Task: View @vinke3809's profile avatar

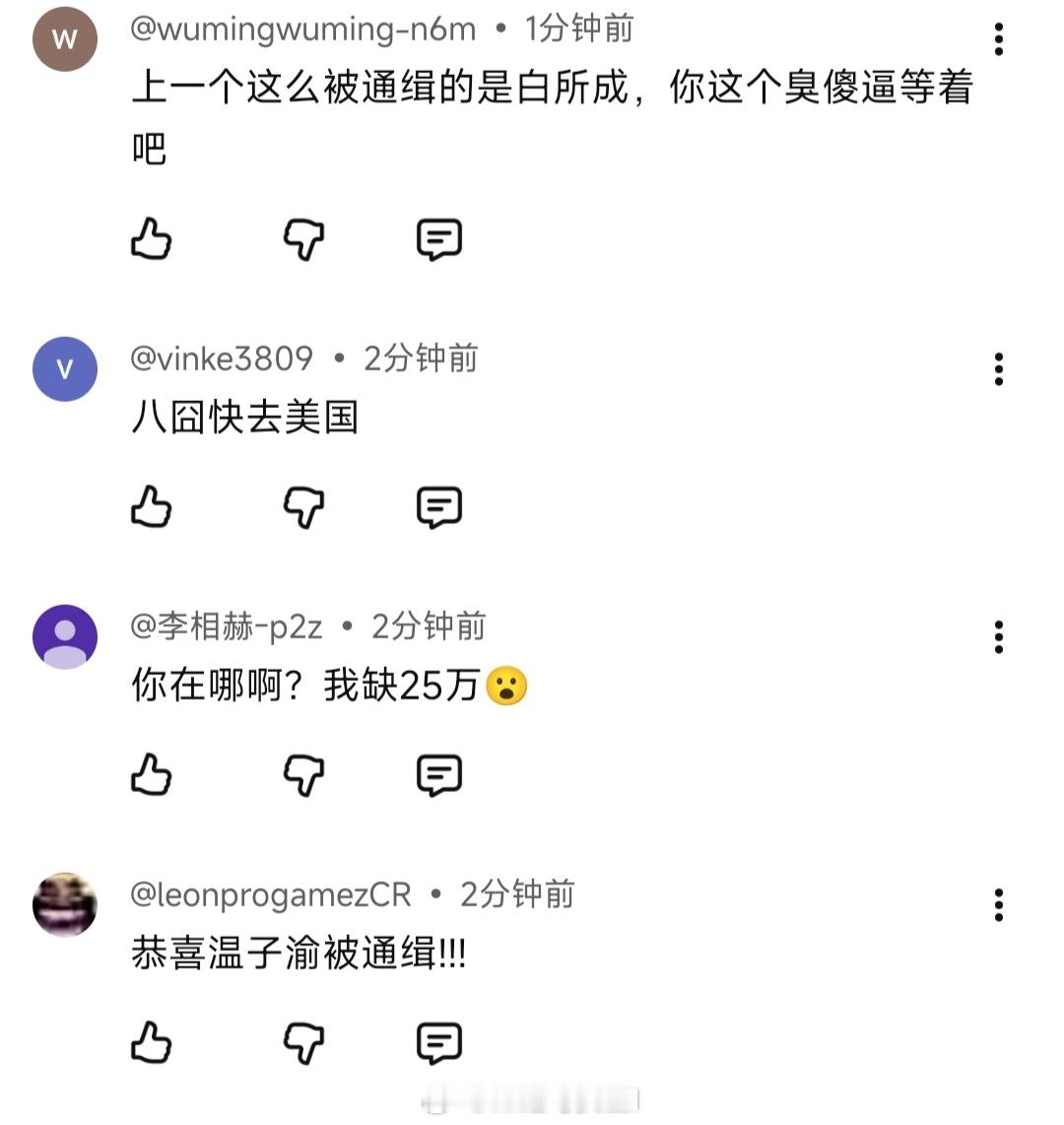Action: [x=64, y=368]
